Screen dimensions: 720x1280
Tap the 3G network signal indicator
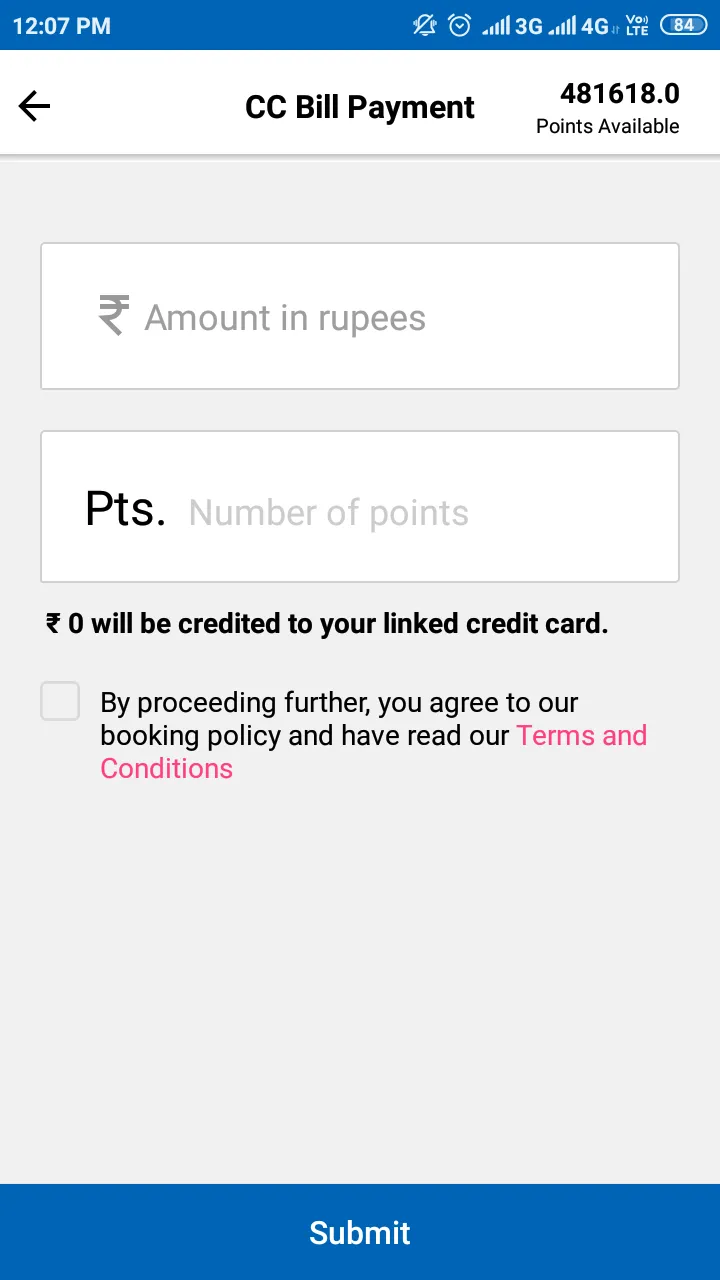click(512, 25)
